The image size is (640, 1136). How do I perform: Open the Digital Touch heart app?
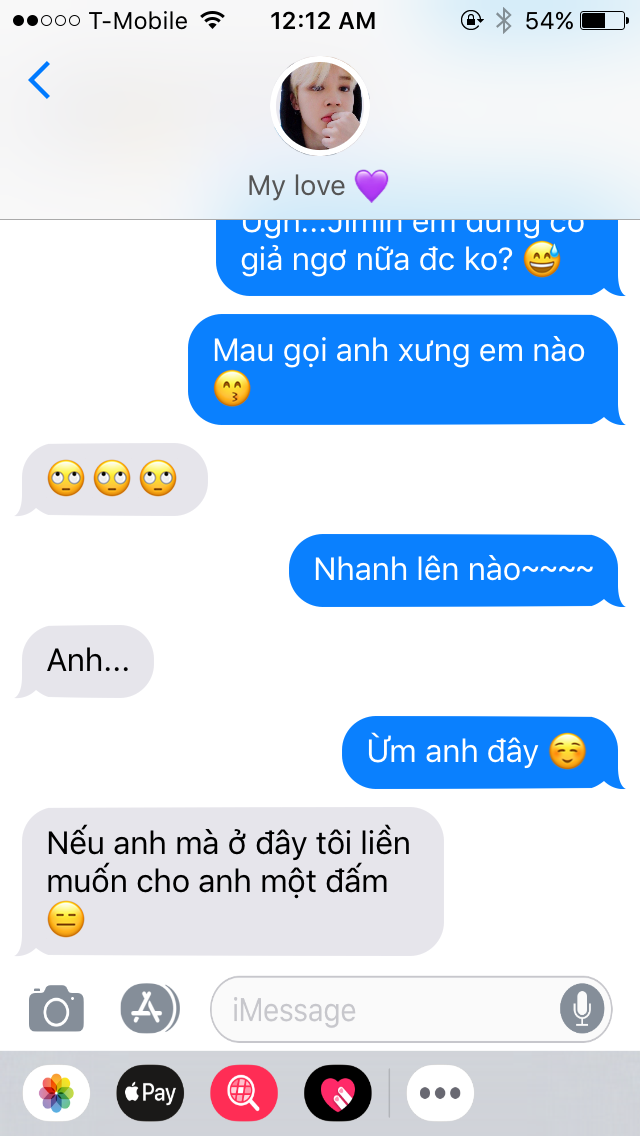337,1092
